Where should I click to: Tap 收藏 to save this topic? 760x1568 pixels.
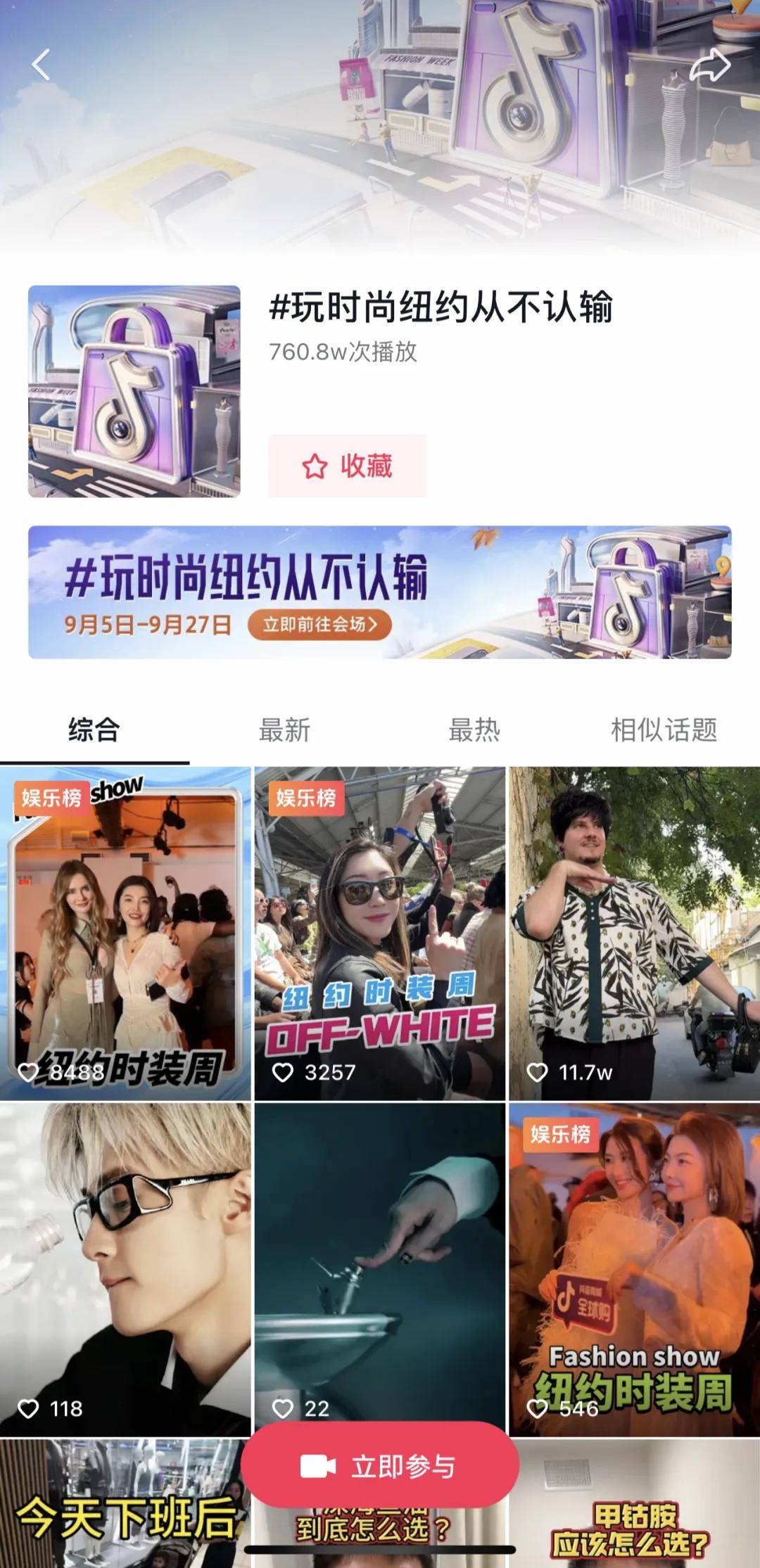[x=347, y=466]
